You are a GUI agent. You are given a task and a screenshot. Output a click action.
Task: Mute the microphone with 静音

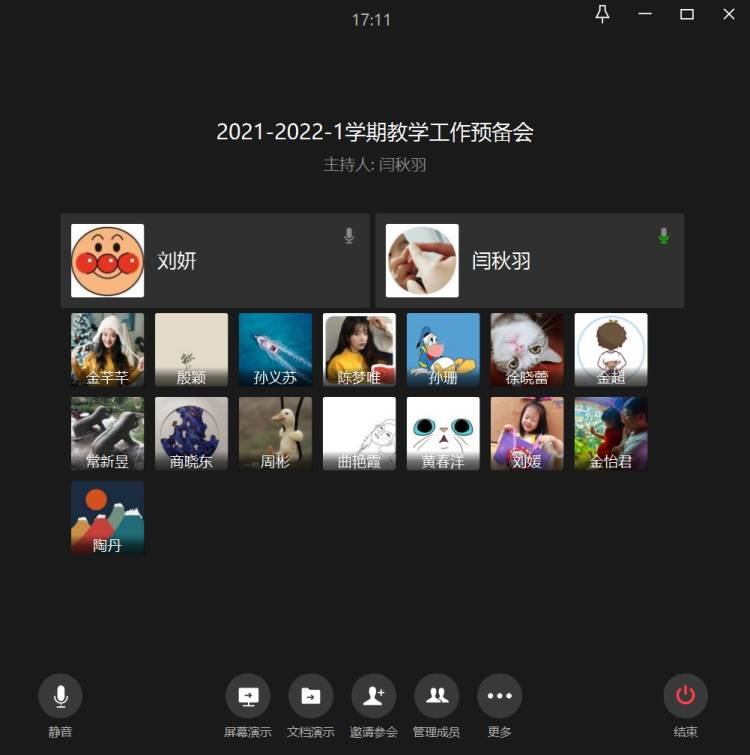pos(60,696)
